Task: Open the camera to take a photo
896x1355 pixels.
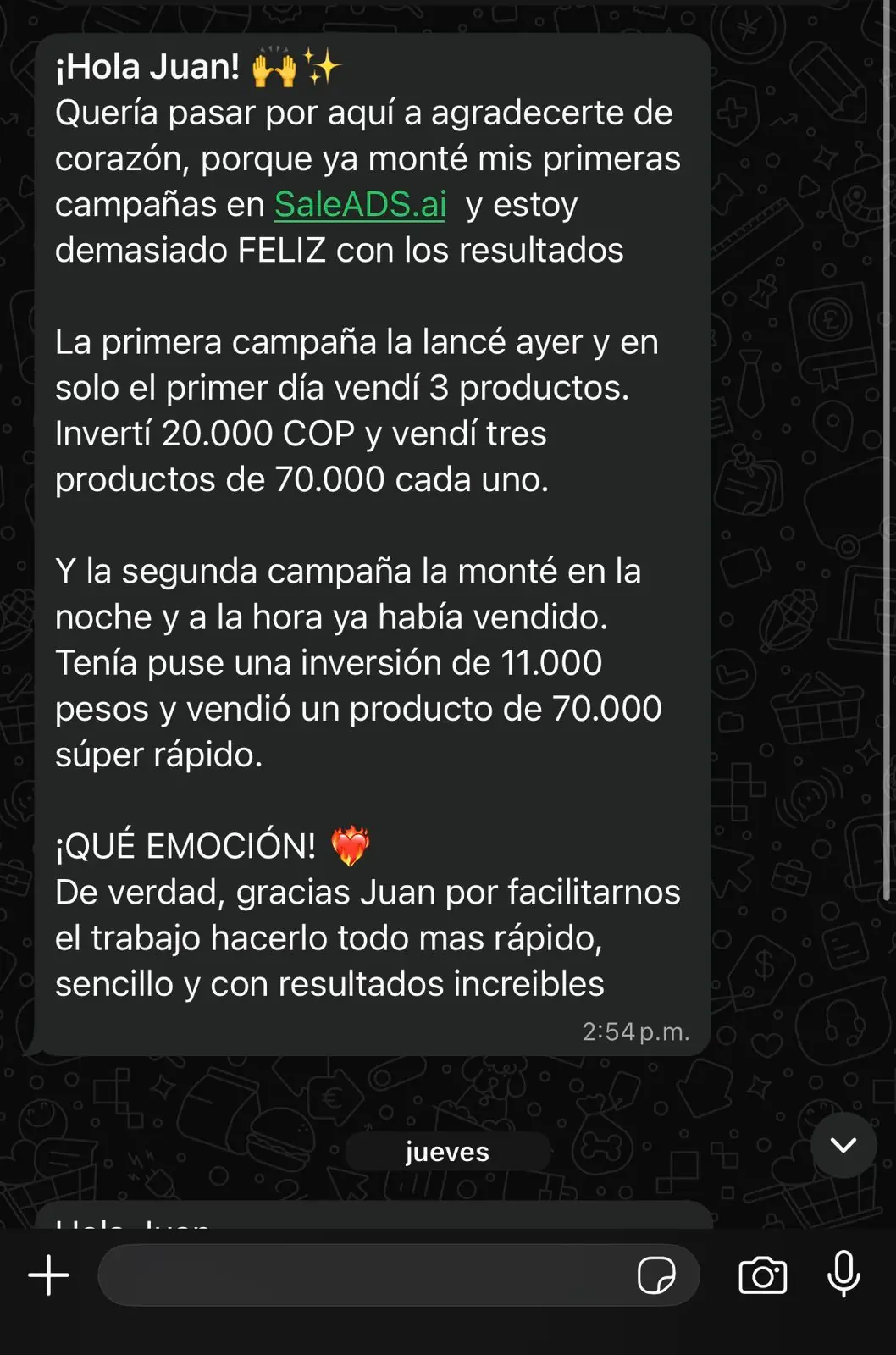Action: (762, 1275)
